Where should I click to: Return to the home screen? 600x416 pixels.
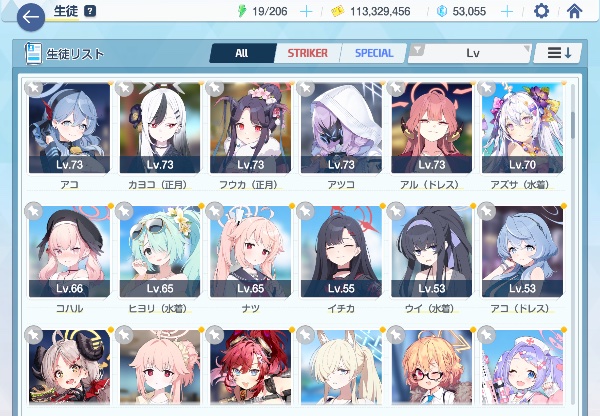click(574, 11)
